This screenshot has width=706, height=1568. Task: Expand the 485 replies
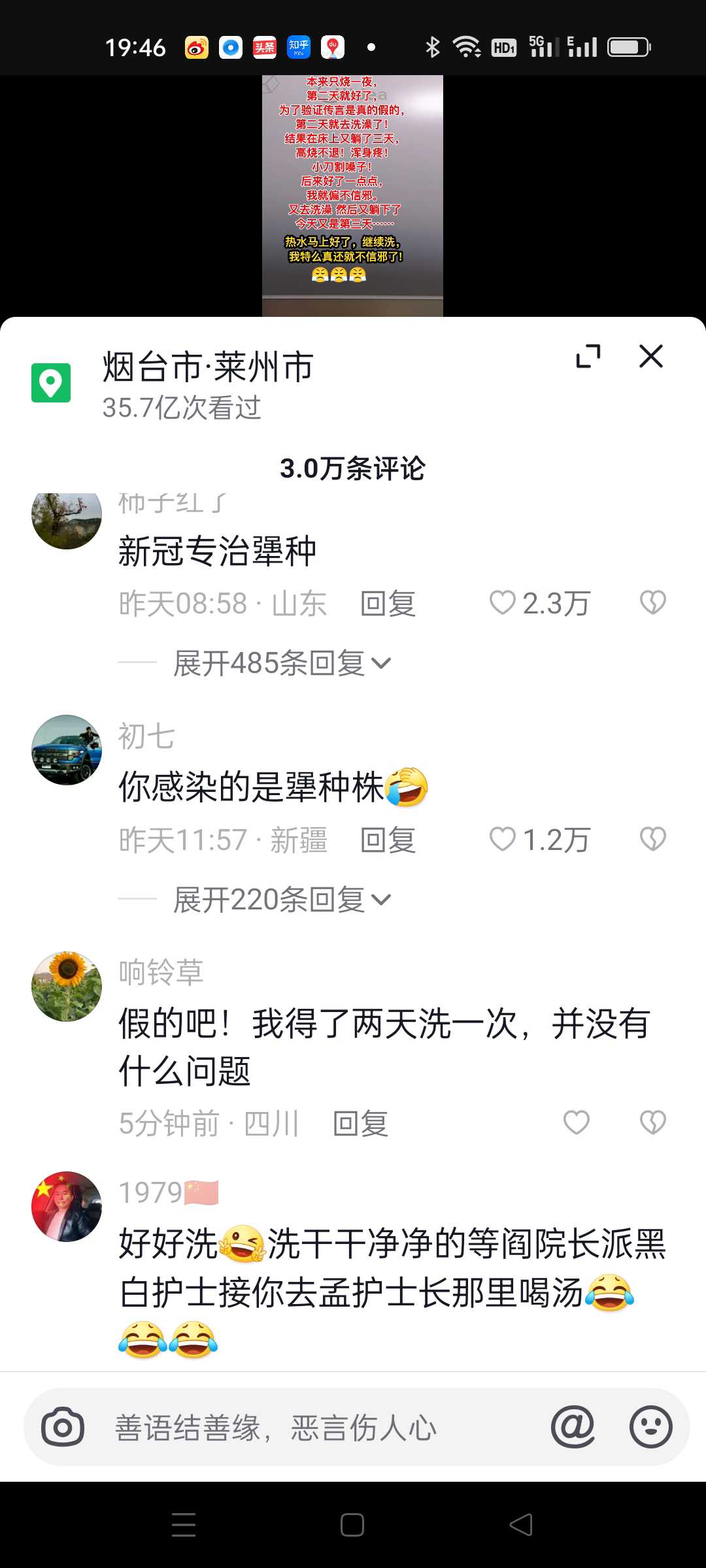click(282, 664)
